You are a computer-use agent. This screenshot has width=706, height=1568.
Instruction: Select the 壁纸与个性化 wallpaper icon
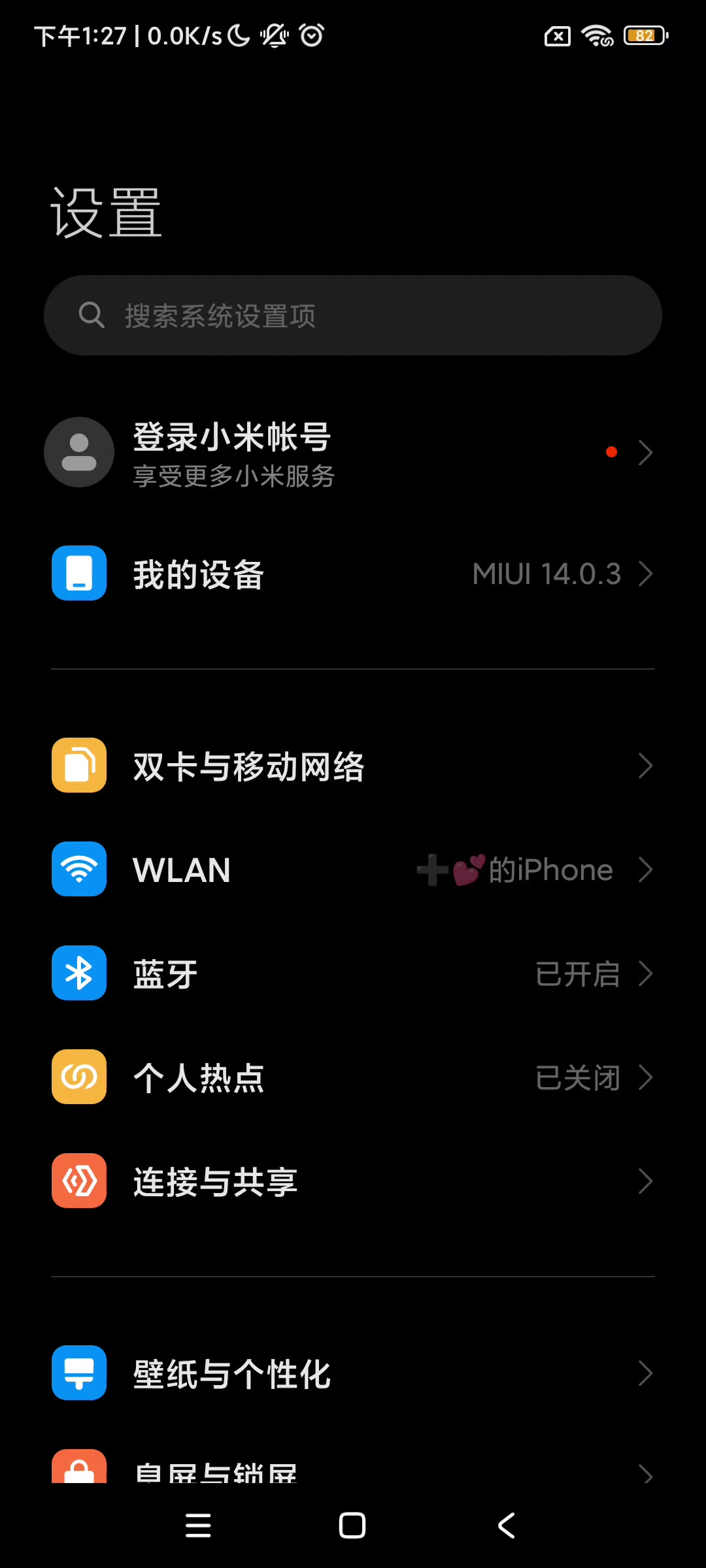click(x=78, y=1373)
